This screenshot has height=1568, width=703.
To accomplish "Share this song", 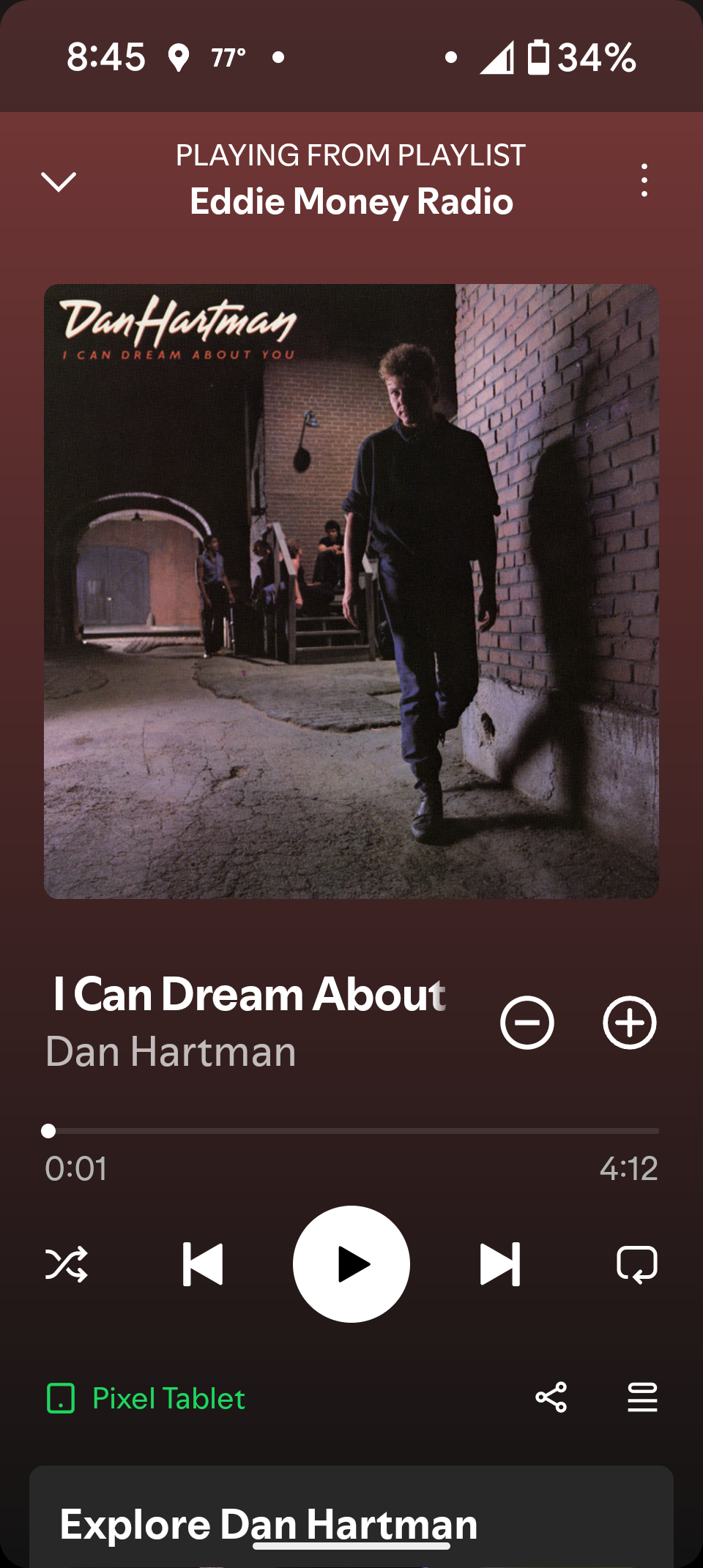I will pyautogui.click(x=551, y=1397).
